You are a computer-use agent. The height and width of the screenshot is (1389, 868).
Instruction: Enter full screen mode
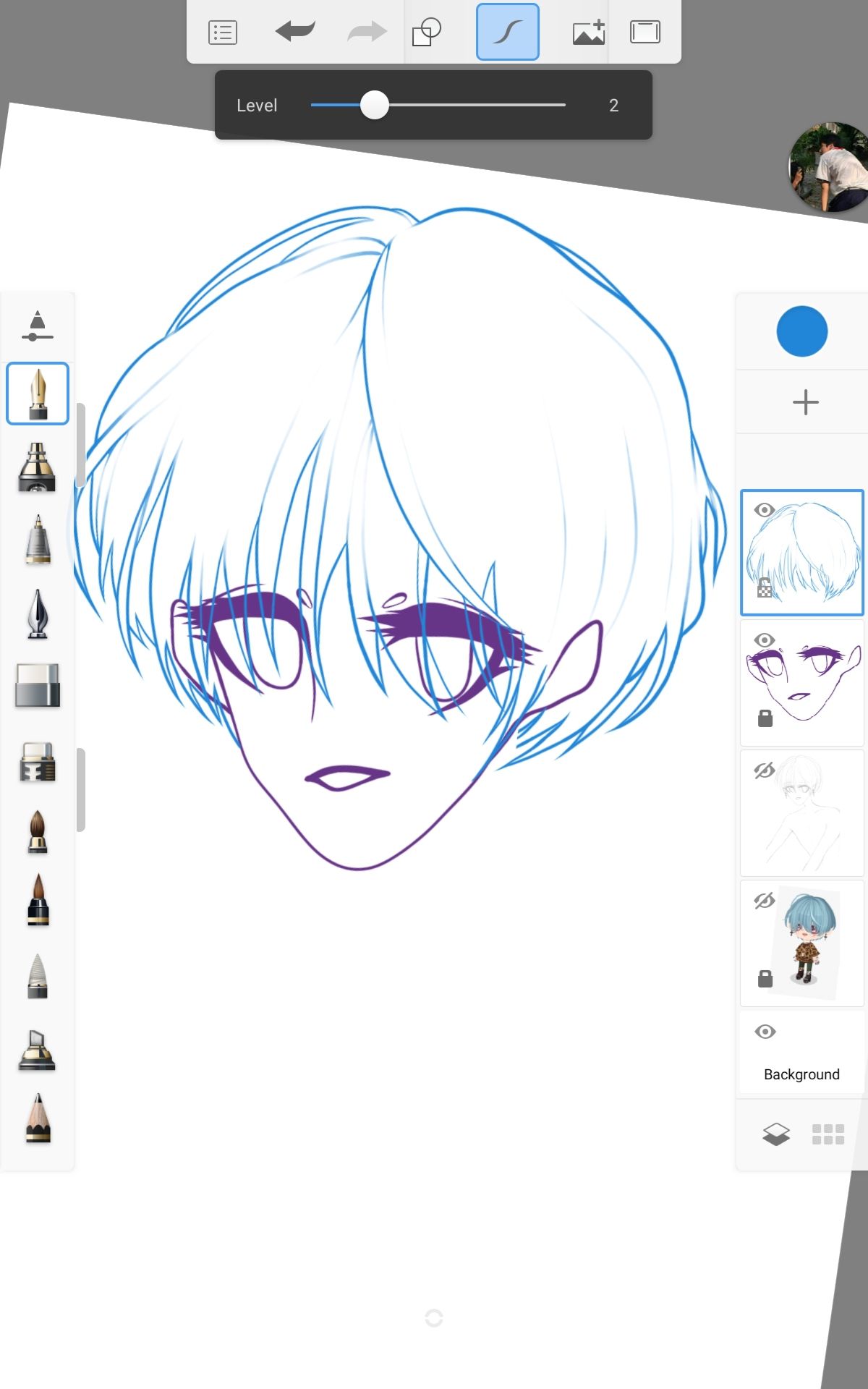[x=645, y=32]
